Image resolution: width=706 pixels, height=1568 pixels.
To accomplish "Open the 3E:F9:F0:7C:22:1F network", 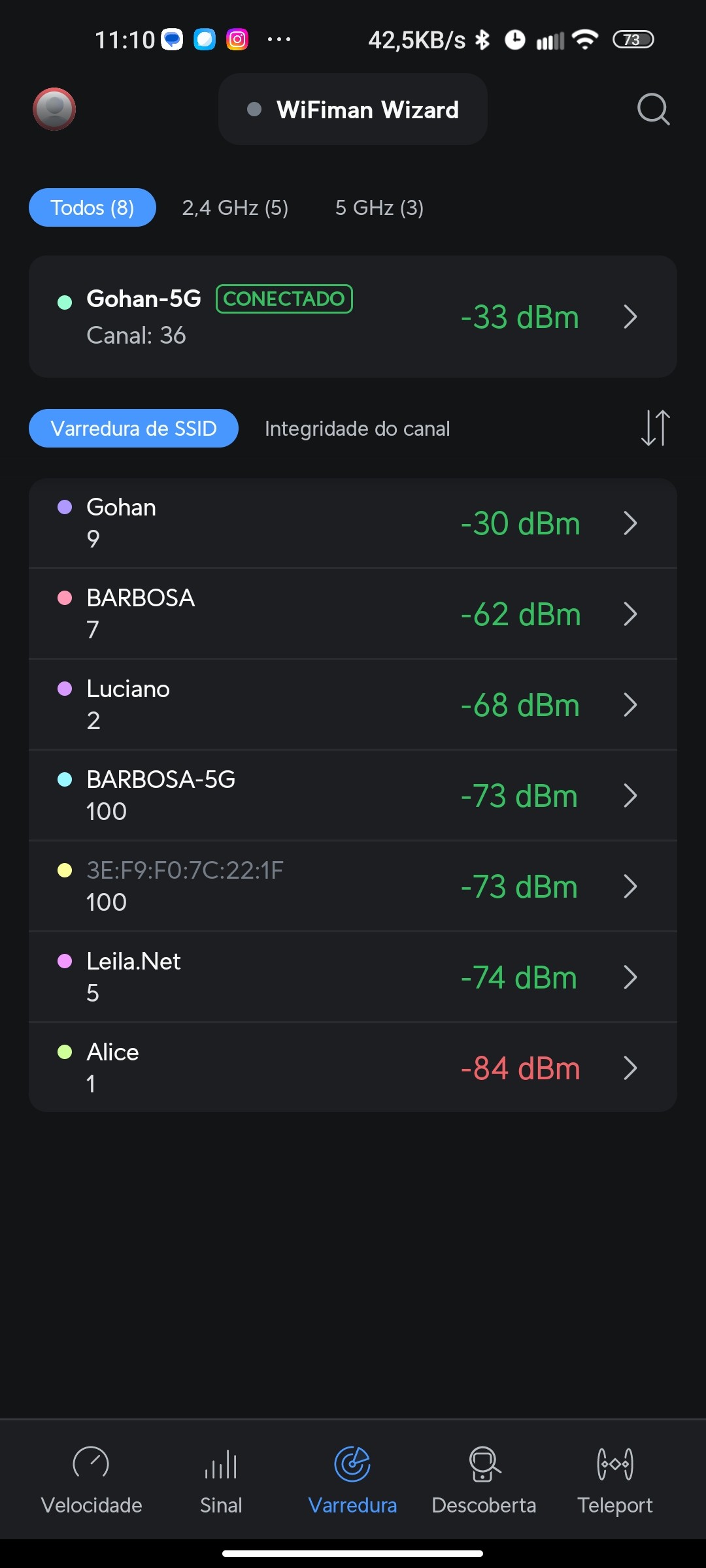I will point(353,887).
